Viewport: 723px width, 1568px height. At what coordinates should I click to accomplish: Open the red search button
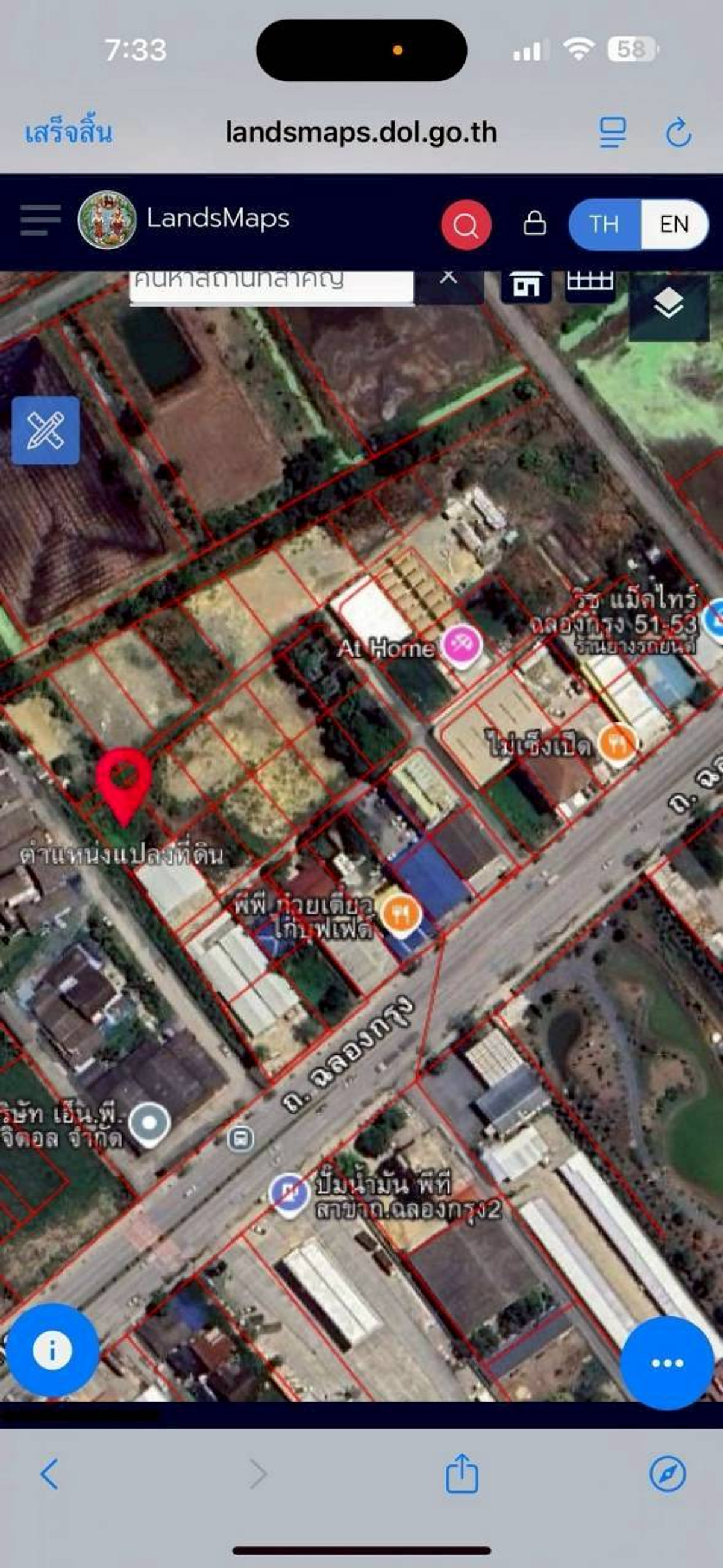coord(466,225)
